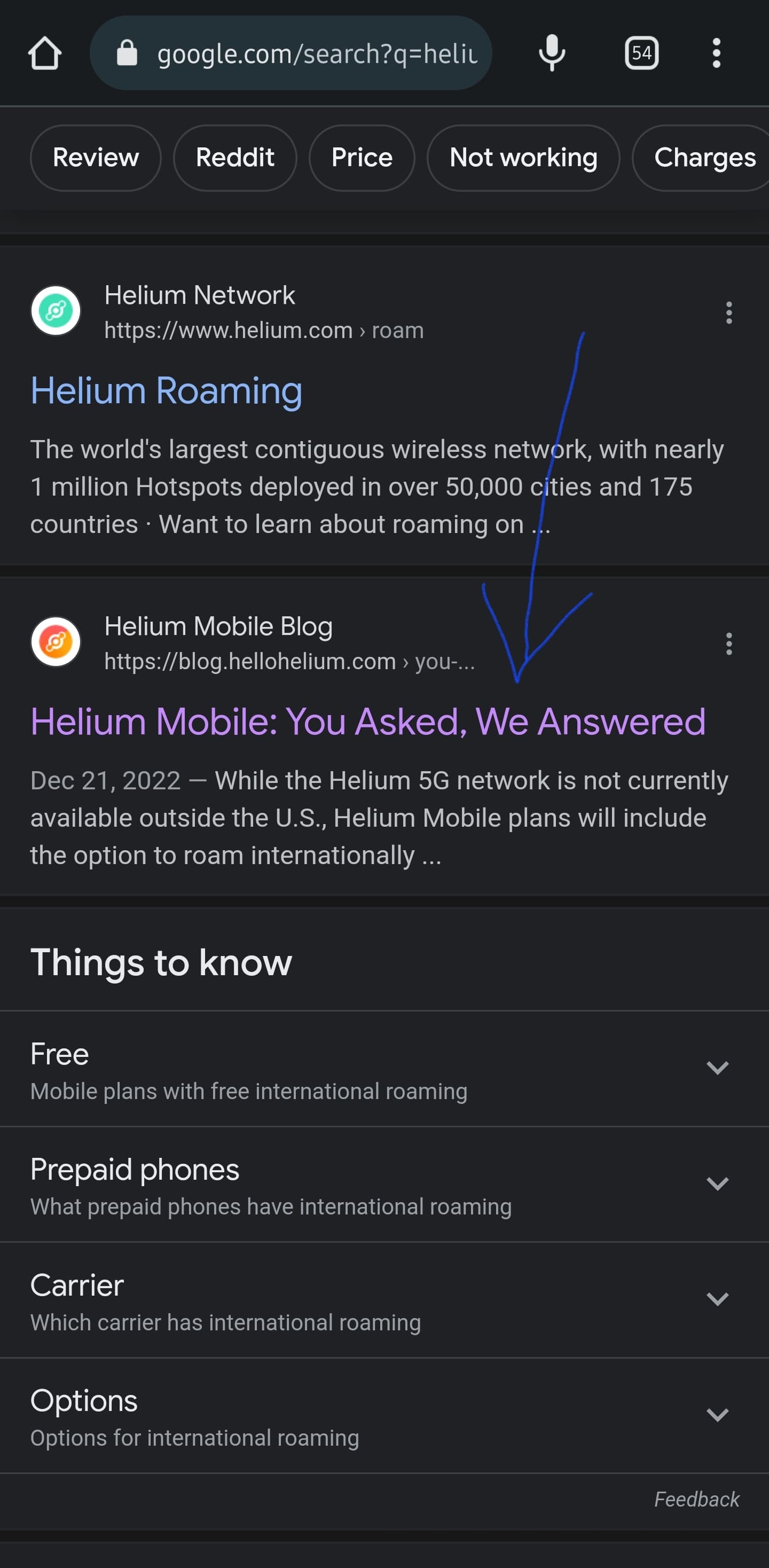Select the Not working chip
Viewport: 769px width, 1568px height.
pyautogui.click(x=523, y=158)
